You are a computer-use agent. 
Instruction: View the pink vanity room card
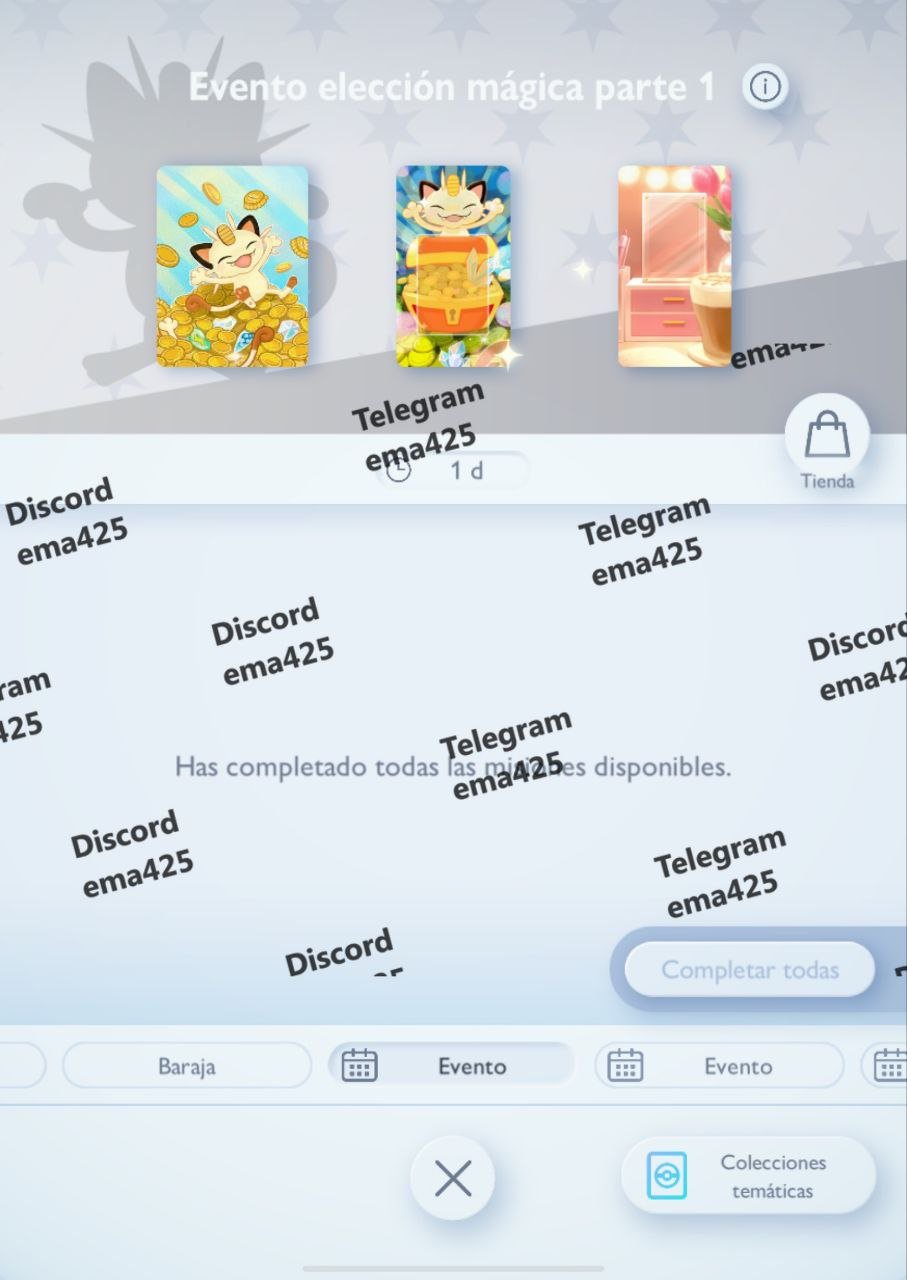click(674, 266)
